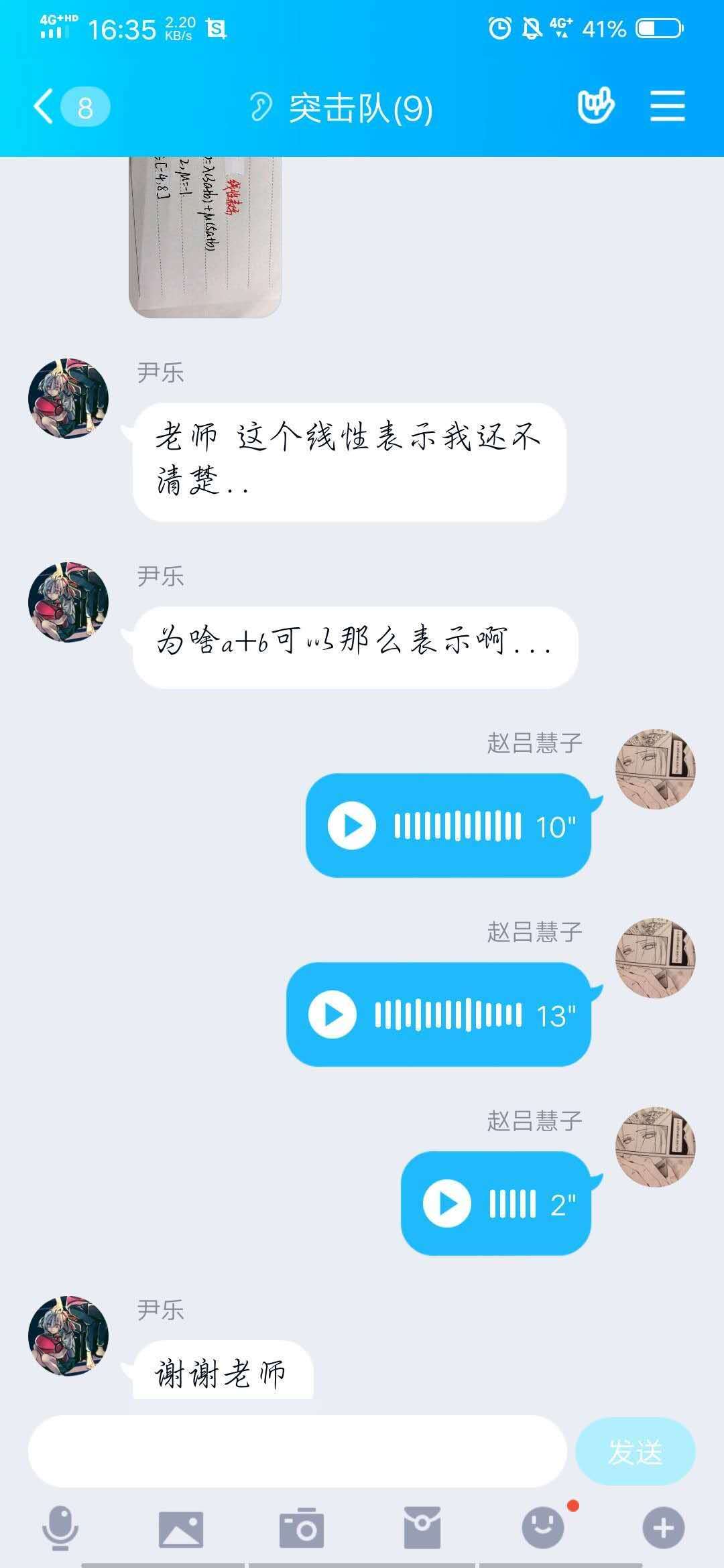Tap the message text input field
The height and width of the screenshot is (1568, 724).
(297, 1451)
